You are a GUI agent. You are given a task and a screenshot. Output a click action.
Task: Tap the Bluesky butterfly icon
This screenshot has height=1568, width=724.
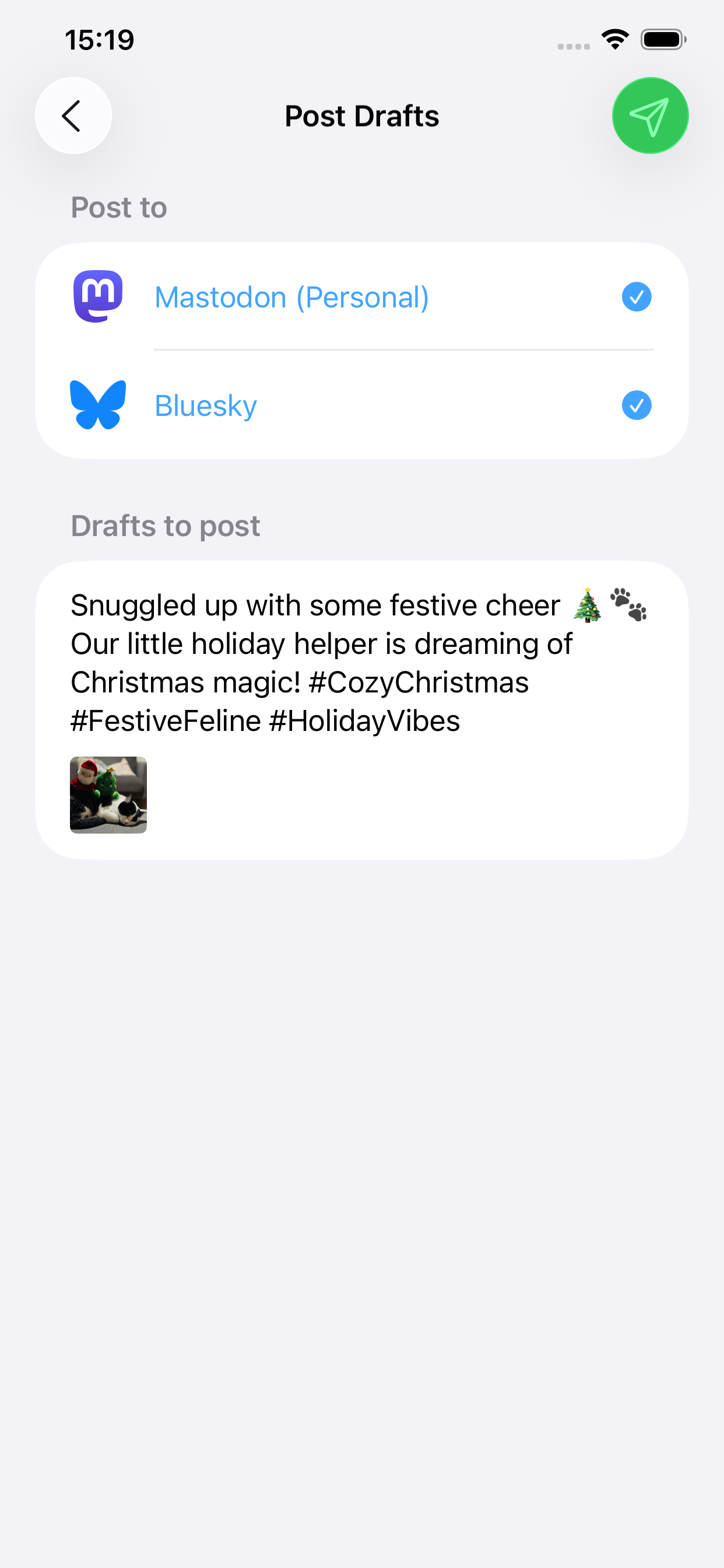[98, 404]
